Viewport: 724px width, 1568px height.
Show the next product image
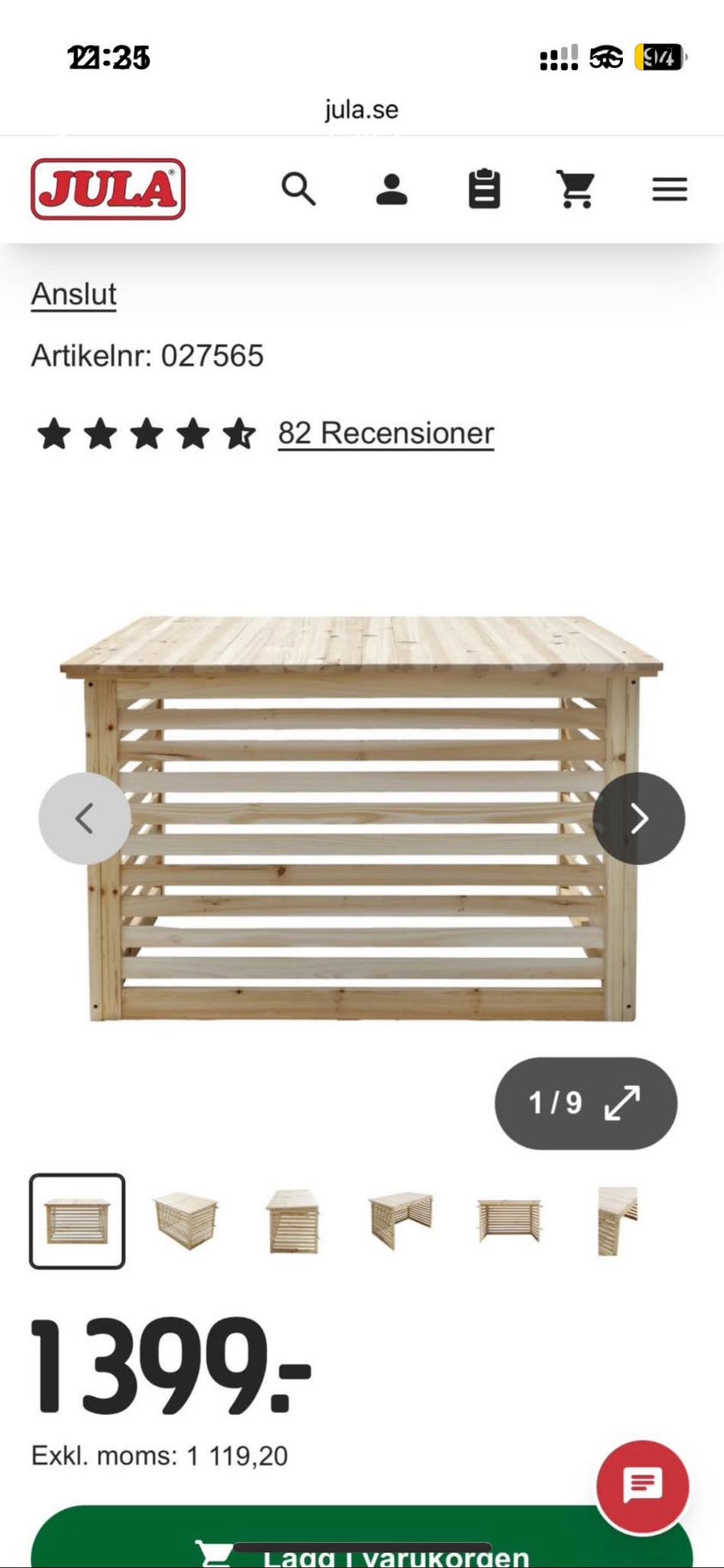click(x=639, y=818)
